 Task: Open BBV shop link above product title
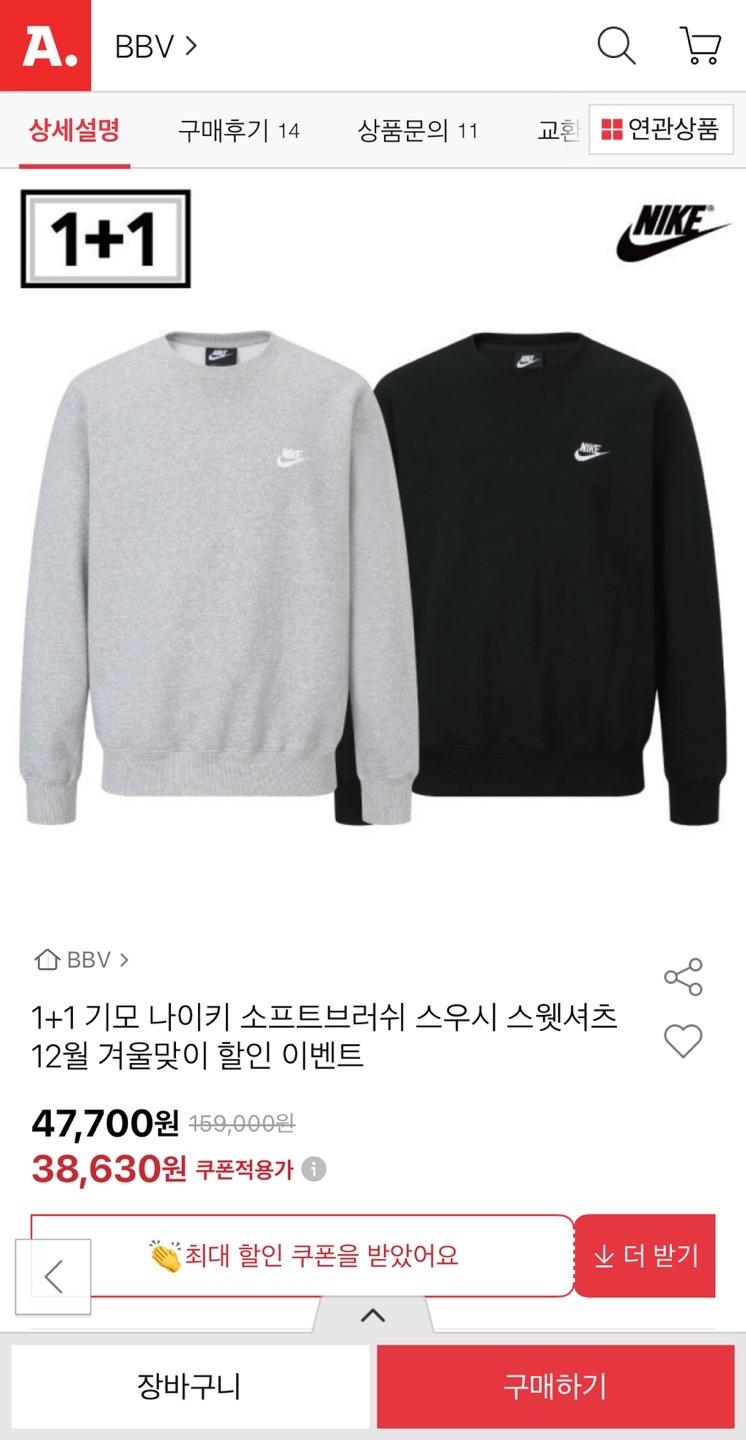pyautogui.click(x=82, y=960)
